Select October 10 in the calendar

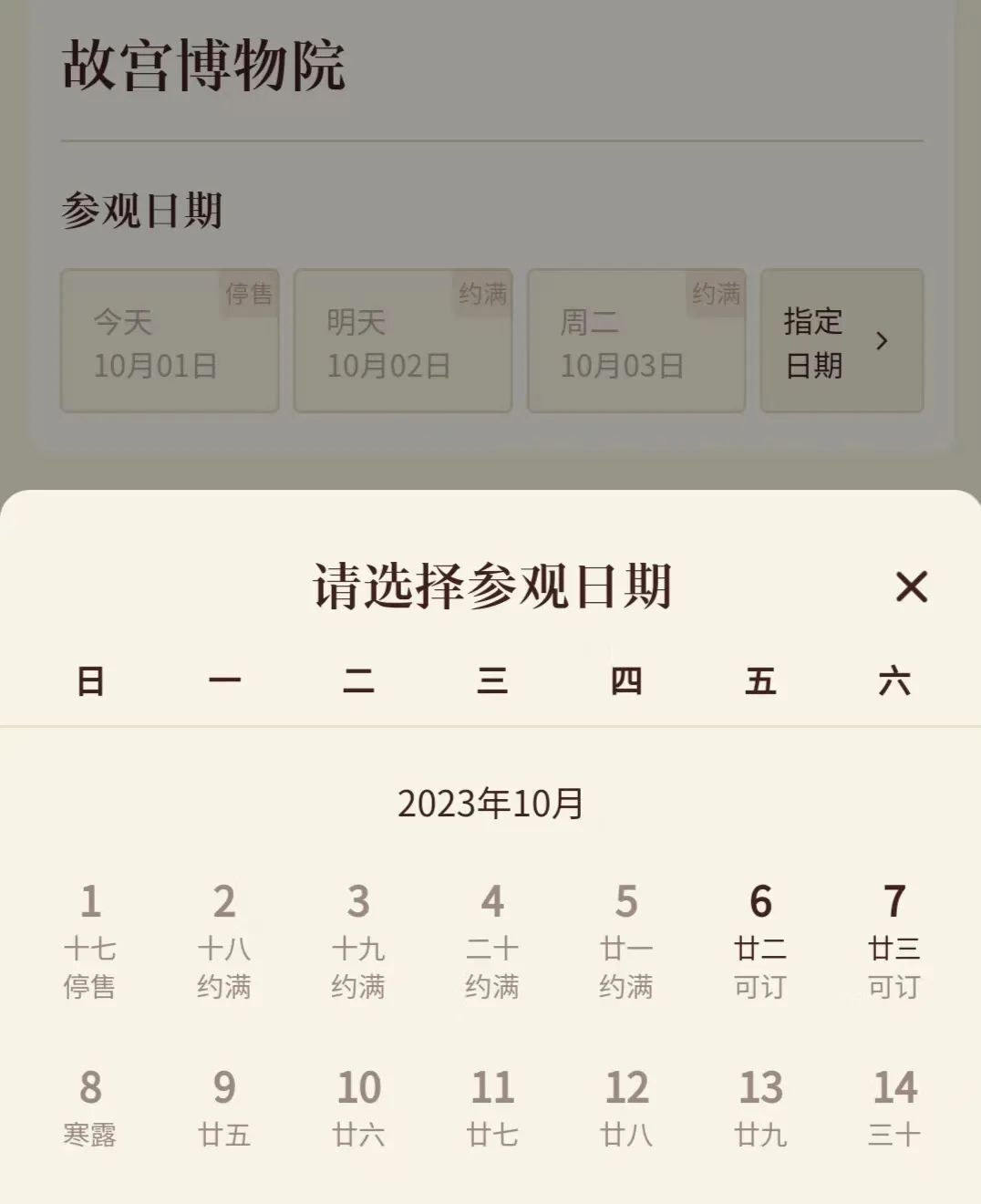tap(358, 1108)
